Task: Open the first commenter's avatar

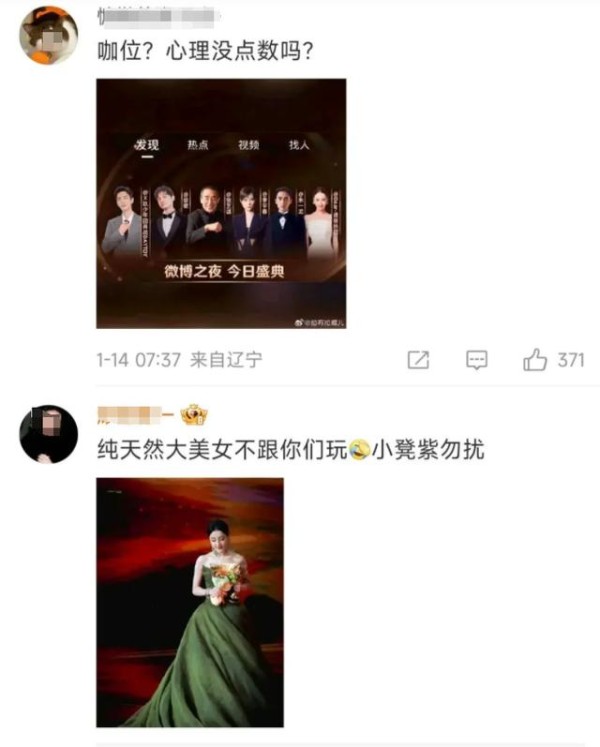Action: tap(48, 35)
